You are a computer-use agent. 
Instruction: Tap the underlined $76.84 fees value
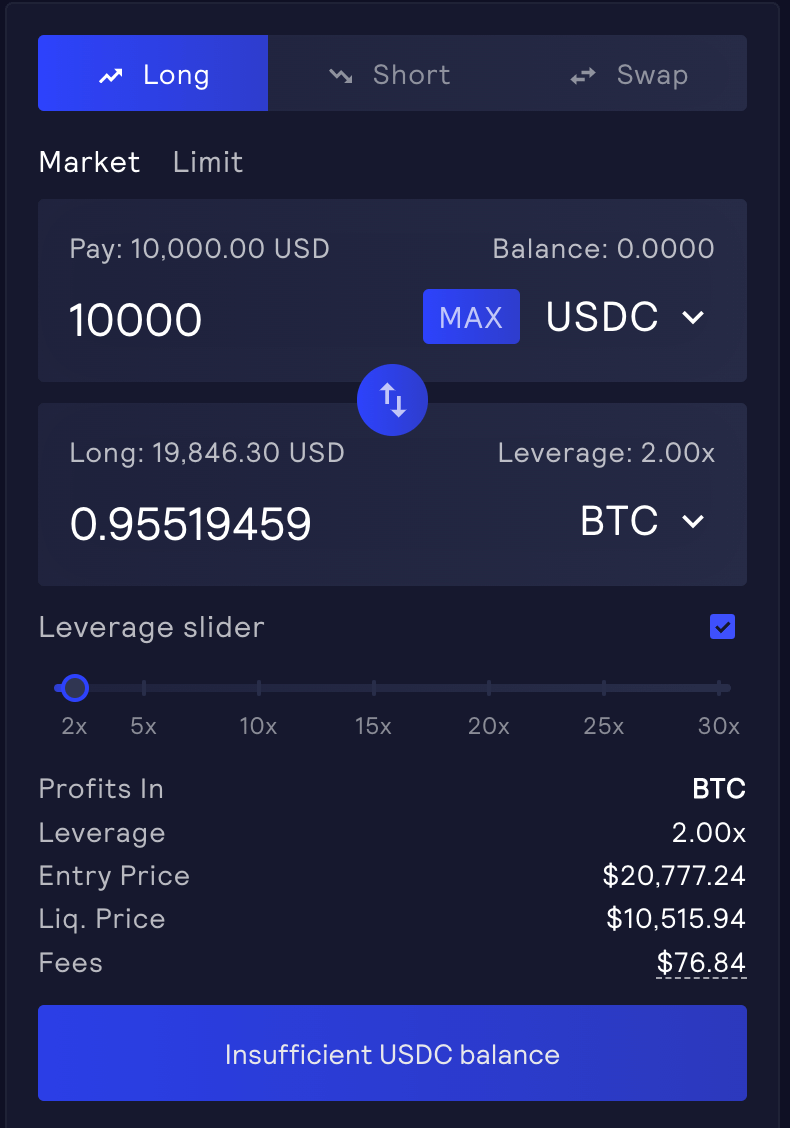701,963
